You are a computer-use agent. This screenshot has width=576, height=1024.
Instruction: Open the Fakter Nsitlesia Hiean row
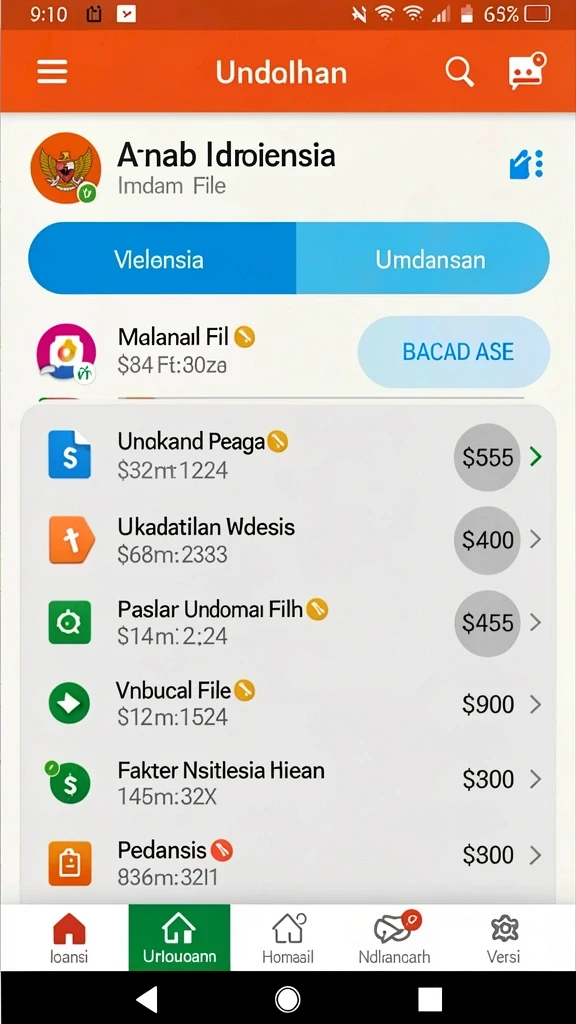pos(289,782)
